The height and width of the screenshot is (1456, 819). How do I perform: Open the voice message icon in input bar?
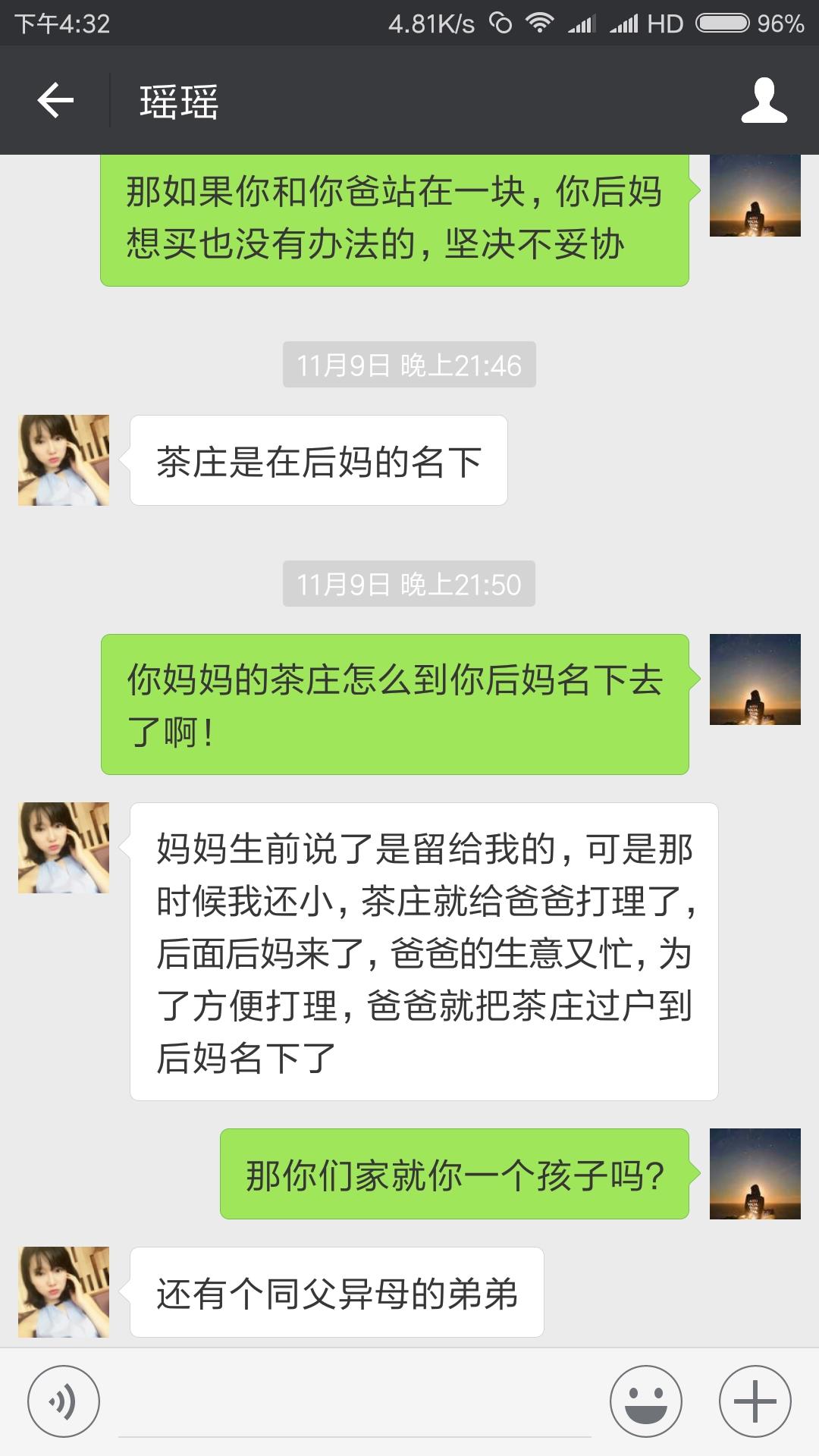point(64,1399)
